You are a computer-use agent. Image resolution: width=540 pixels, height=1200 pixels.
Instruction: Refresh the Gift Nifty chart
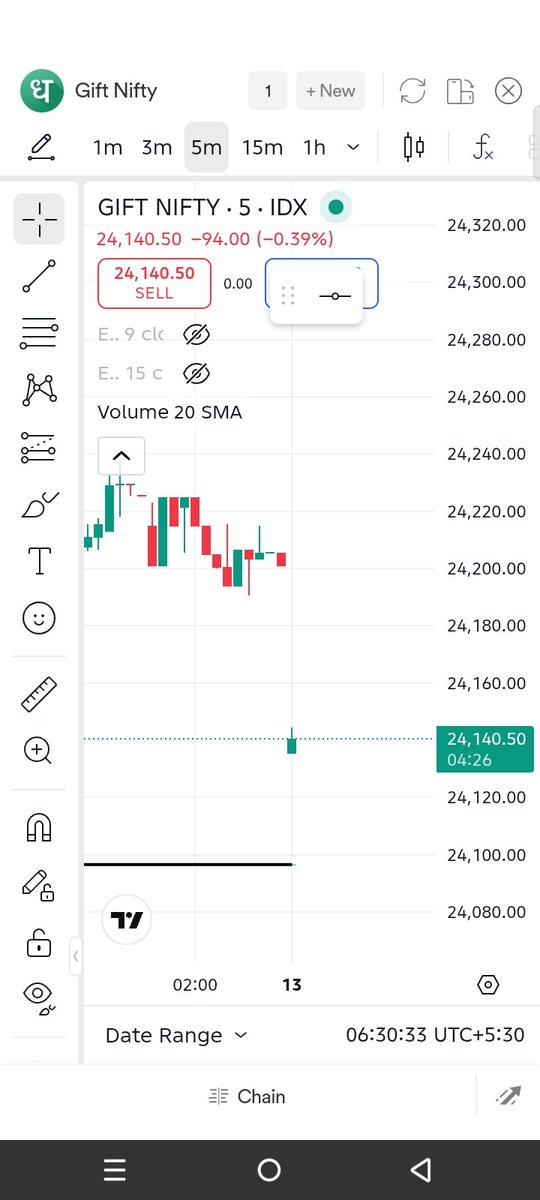click(412, 91)
